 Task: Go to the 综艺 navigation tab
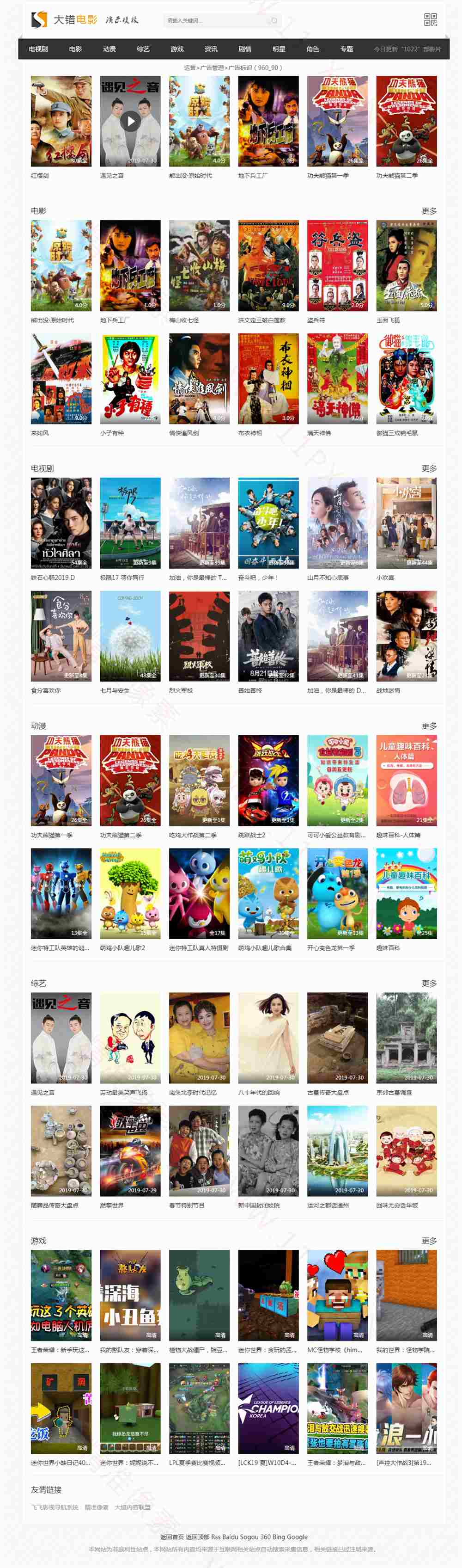(144, 49)
